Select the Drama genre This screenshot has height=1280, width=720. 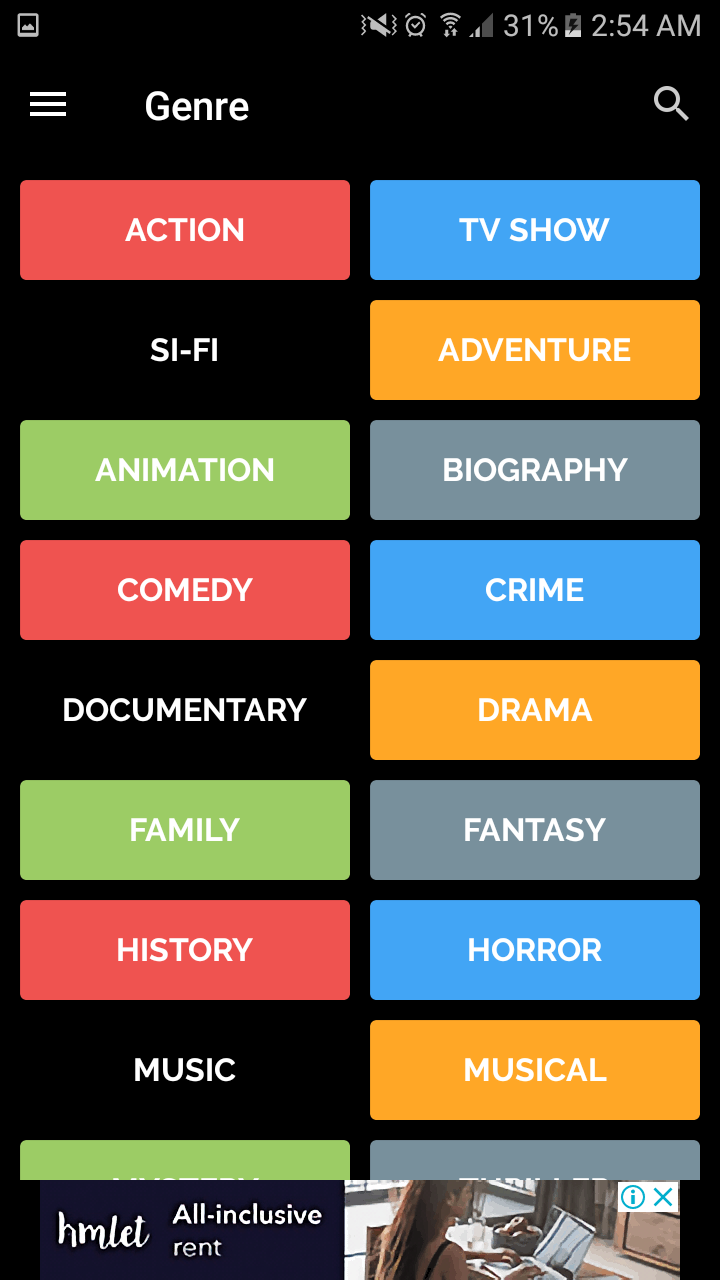535,710
